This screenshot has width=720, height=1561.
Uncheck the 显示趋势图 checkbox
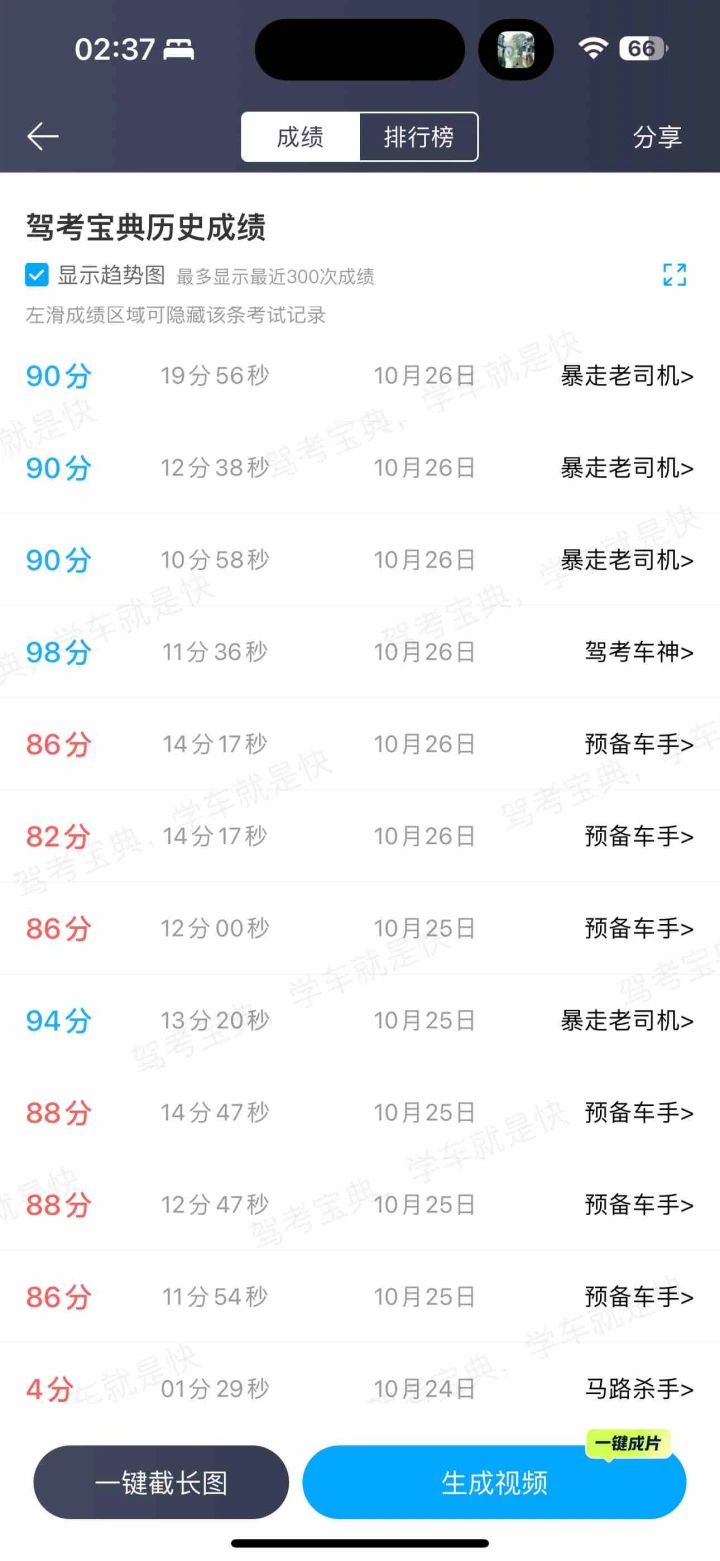(x=37, y=275)
